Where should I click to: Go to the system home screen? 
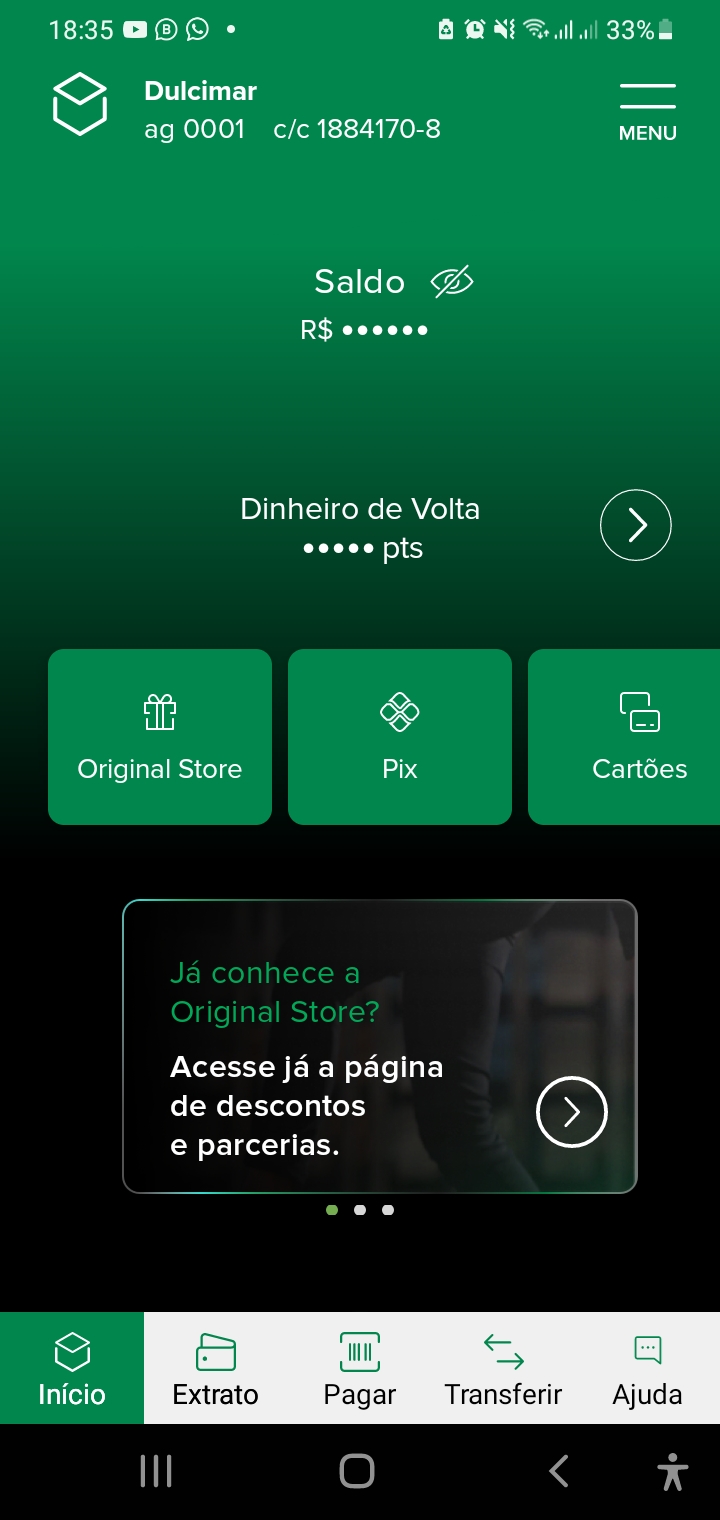click(357, 1471)
